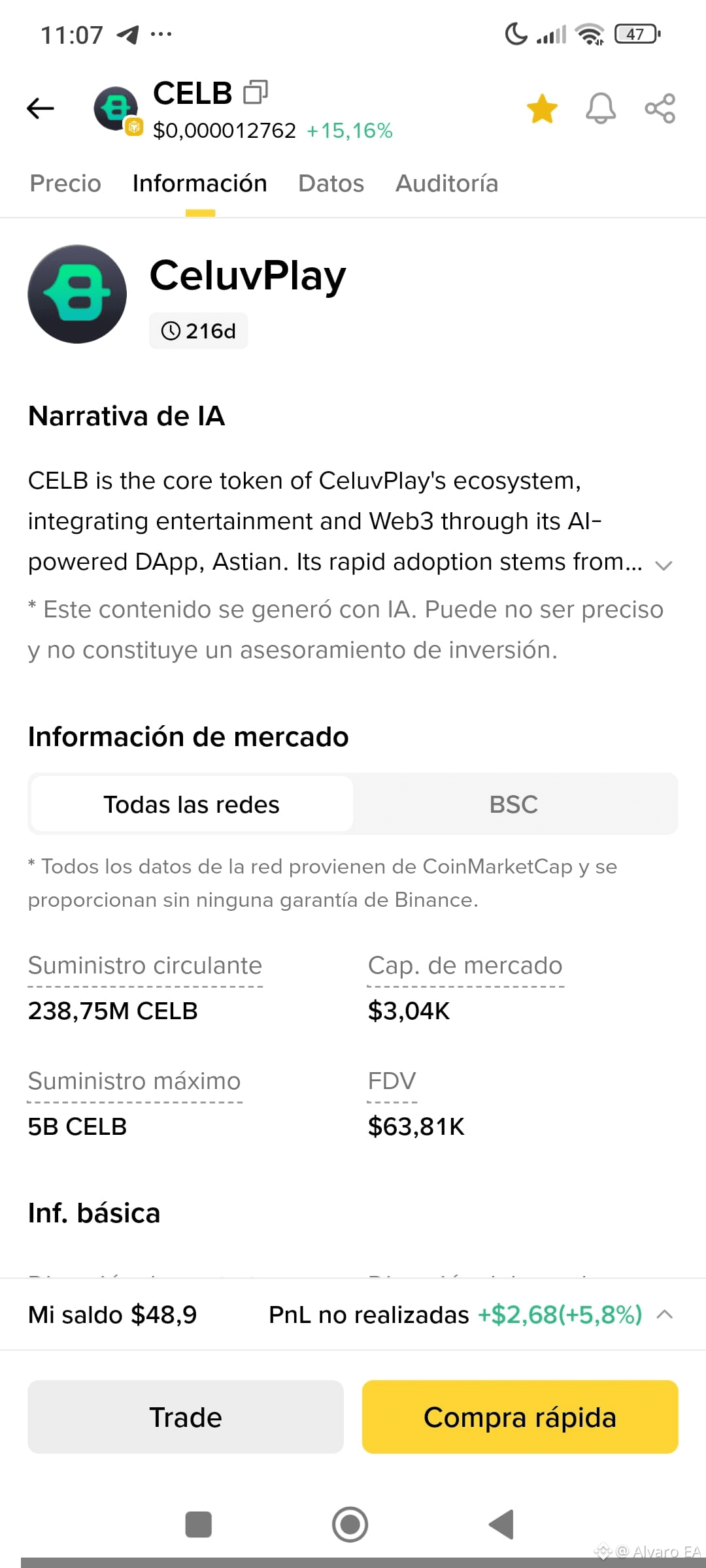Image resolution: width=706 pixels, height=1568 pixels.
Task: Switch to the Auditoría tab
Action: point(446,184)
